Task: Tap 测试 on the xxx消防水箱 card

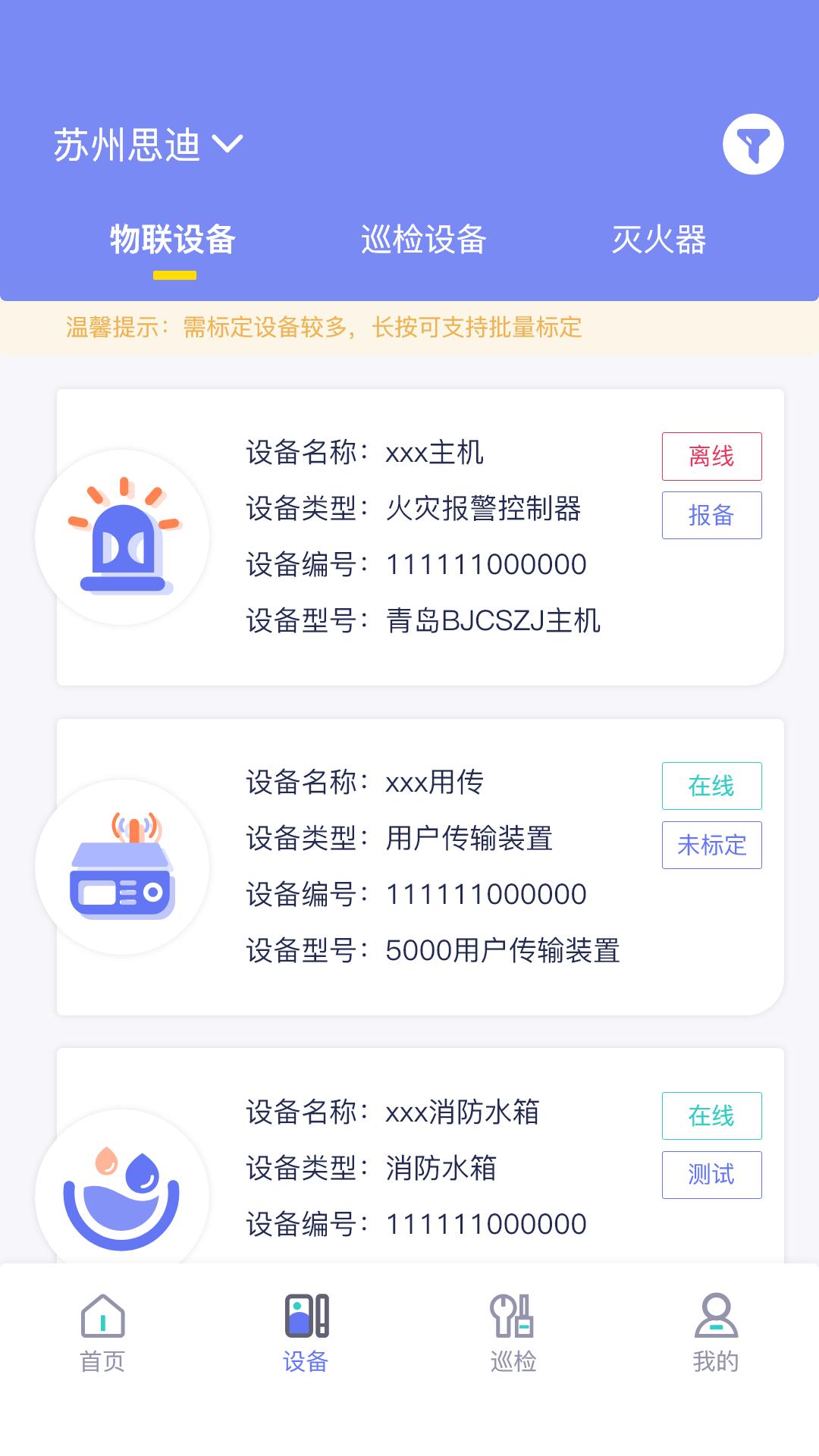Action: click(x=711, y=1175)
